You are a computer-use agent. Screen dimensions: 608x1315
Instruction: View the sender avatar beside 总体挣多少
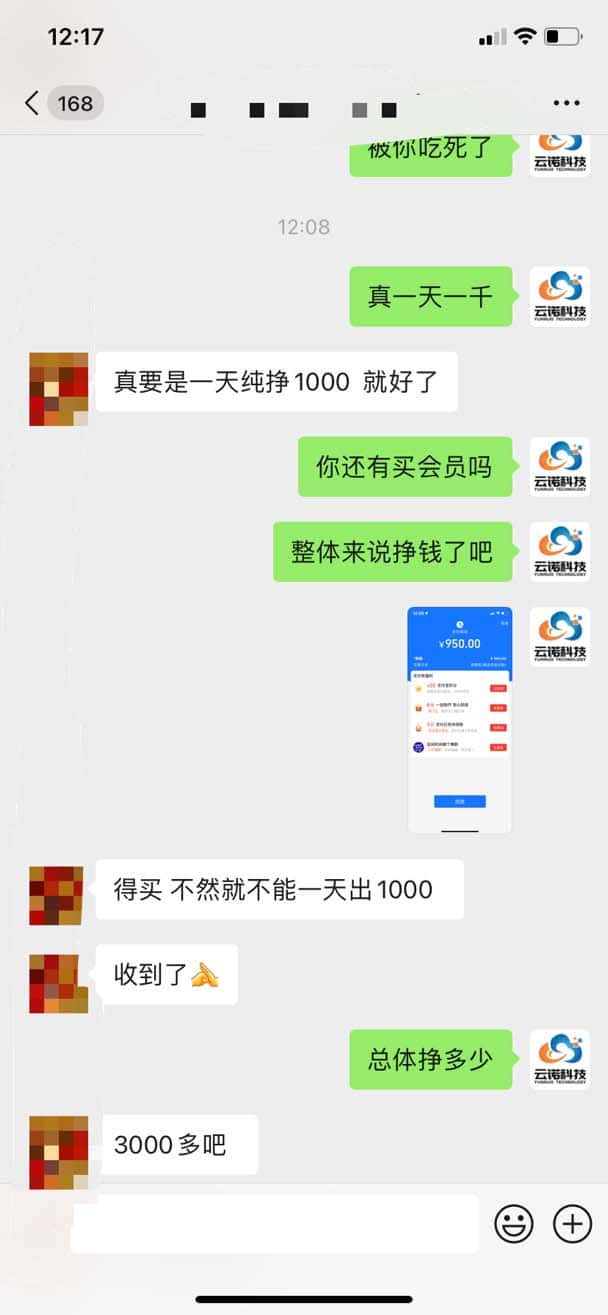point(559,1059)
